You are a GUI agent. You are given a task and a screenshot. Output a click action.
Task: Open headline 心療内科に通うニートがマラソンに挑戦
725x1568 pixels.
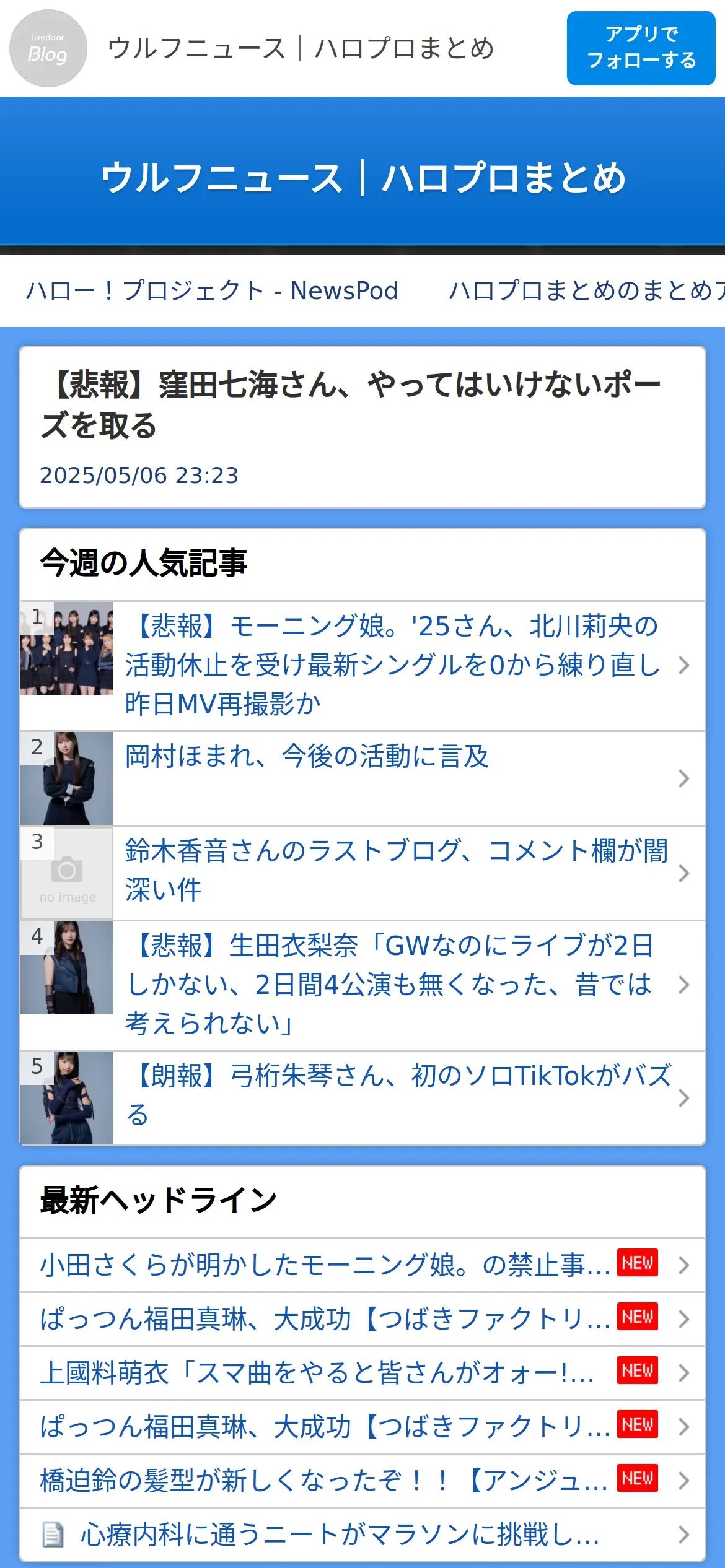(340, 1534)
